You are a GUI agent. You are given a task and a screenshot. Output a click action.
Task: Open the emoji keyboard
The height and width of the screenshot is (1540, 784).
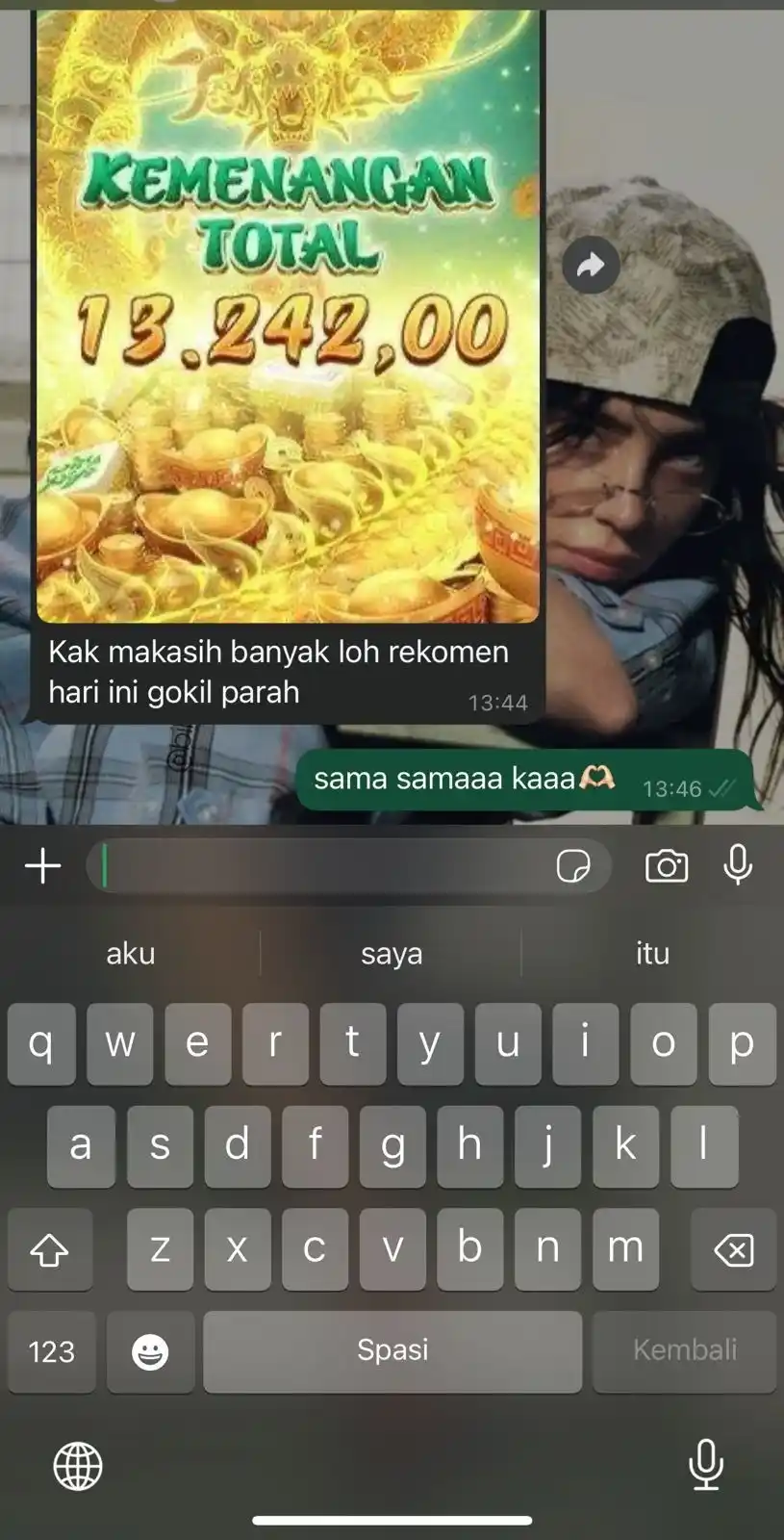(150, 1351)
